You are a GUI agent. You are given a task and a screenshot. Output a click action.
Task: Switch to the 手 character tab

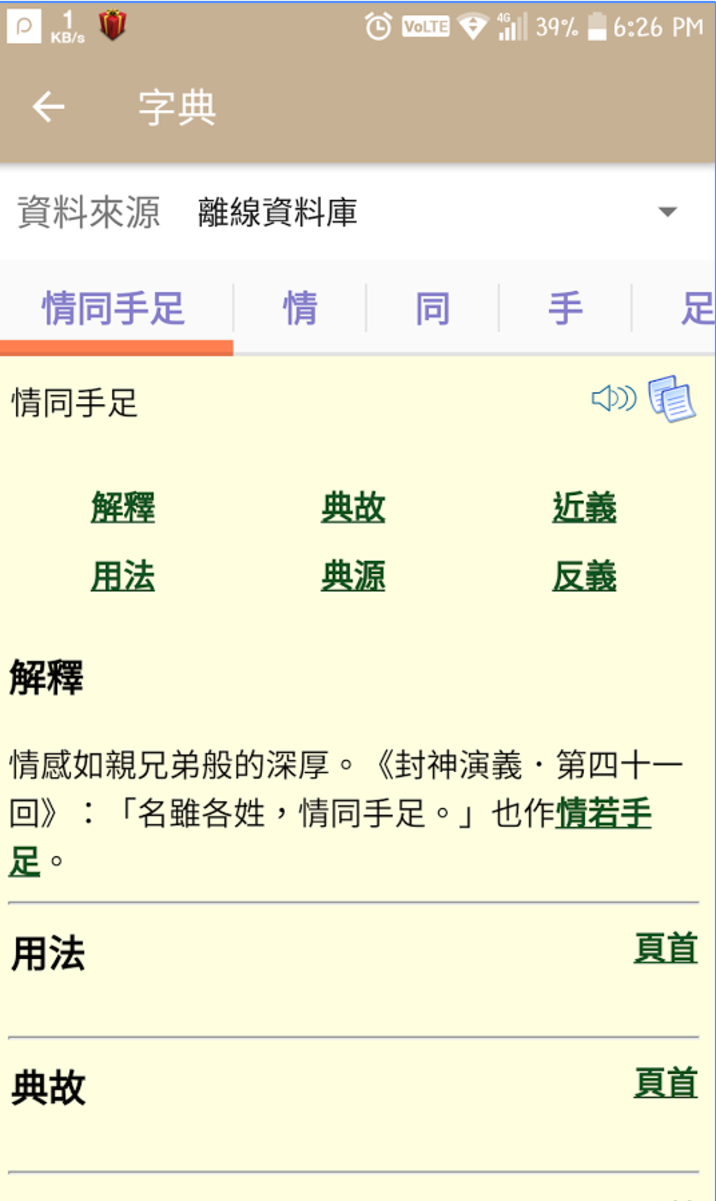pos(565,309)
